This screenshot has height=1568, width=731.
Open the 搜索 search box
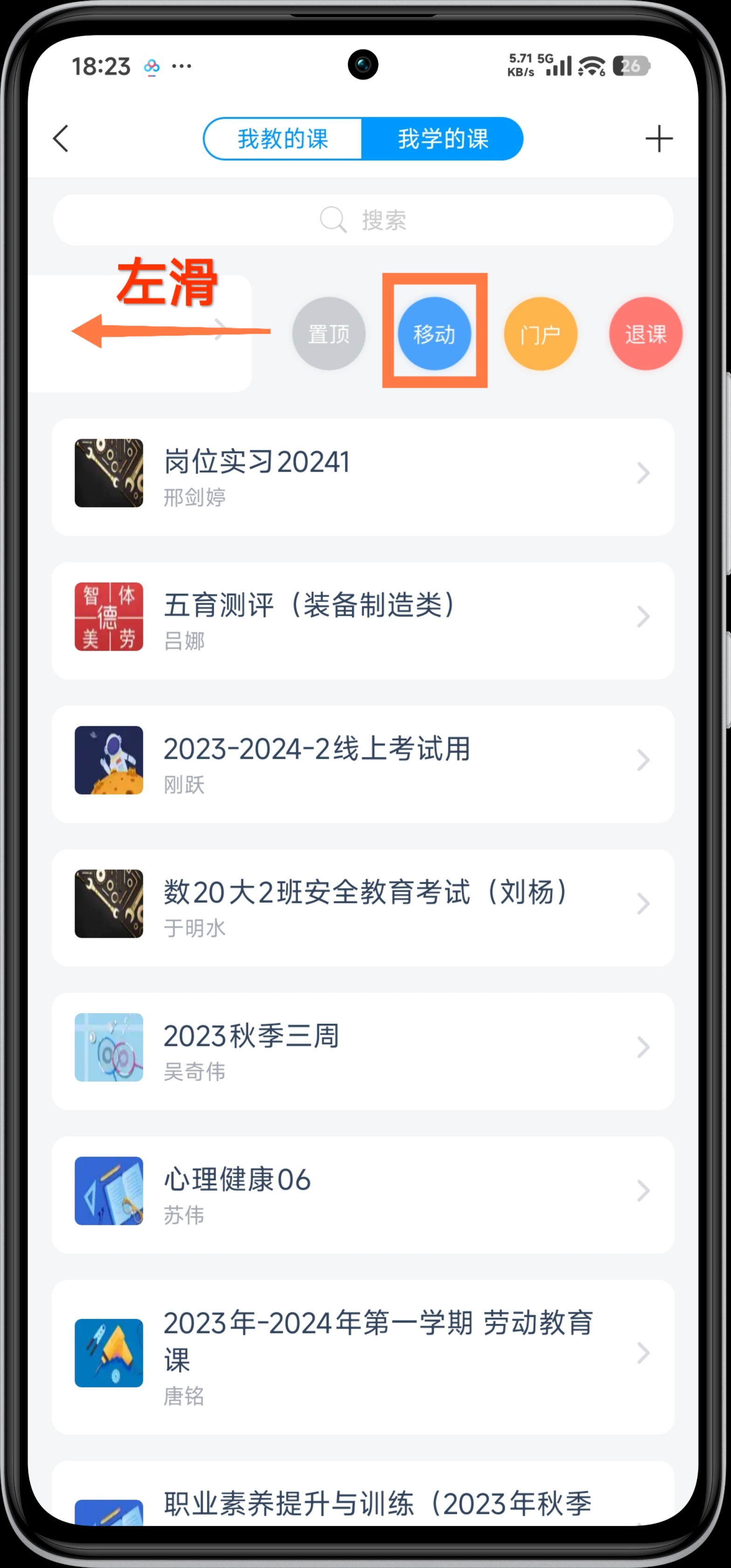pos(363,220)
